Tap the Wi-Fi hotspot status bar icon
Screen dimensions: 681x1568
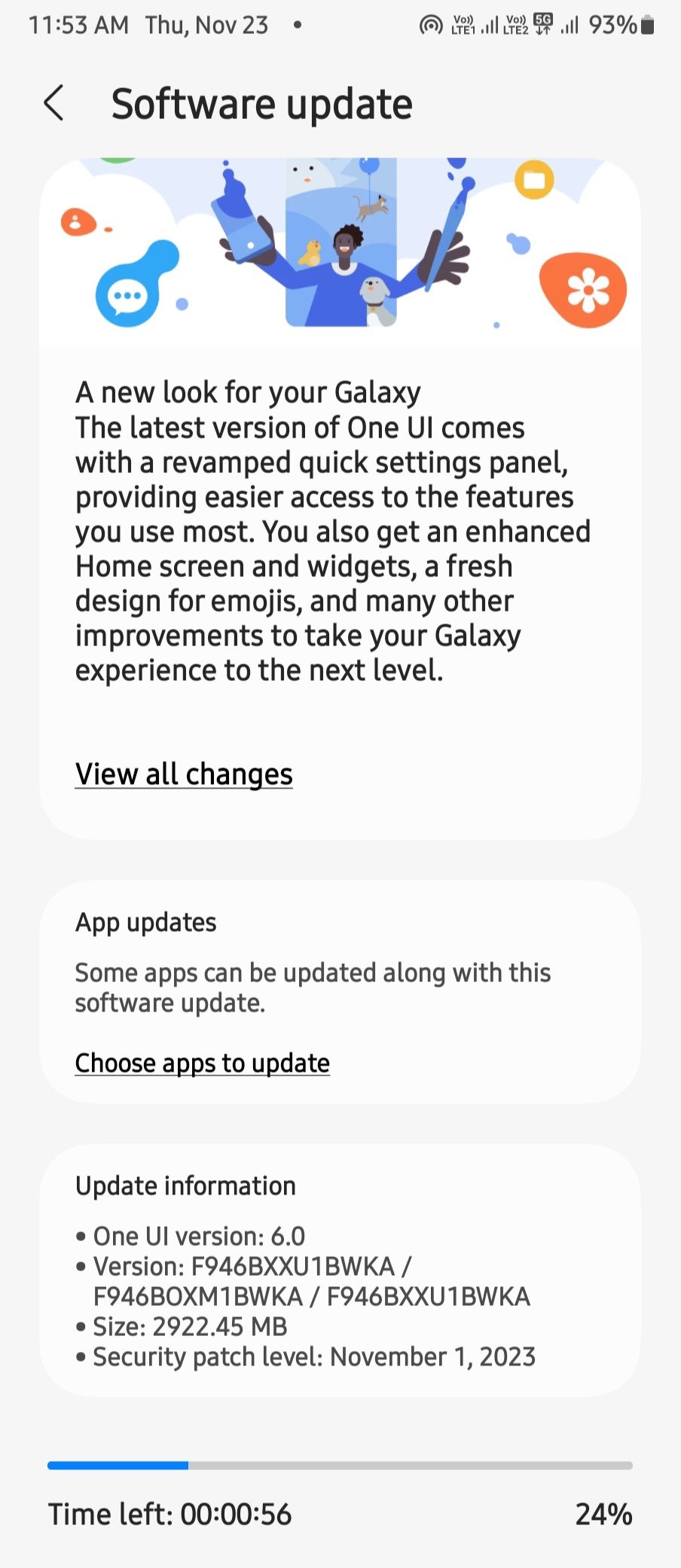[431, 25]
